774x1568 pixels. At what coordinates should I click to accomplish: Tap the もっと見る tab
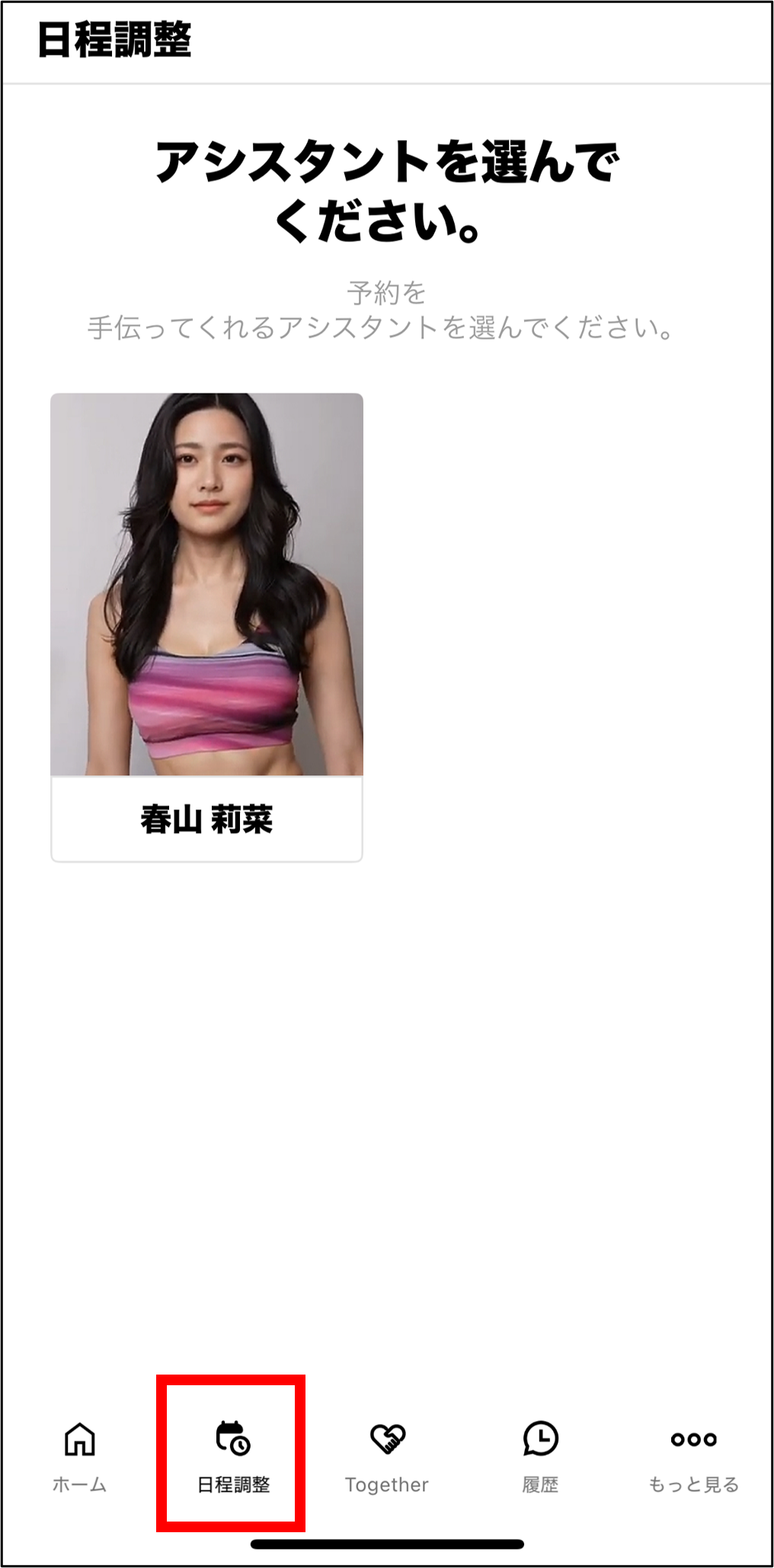point(693,1455)
